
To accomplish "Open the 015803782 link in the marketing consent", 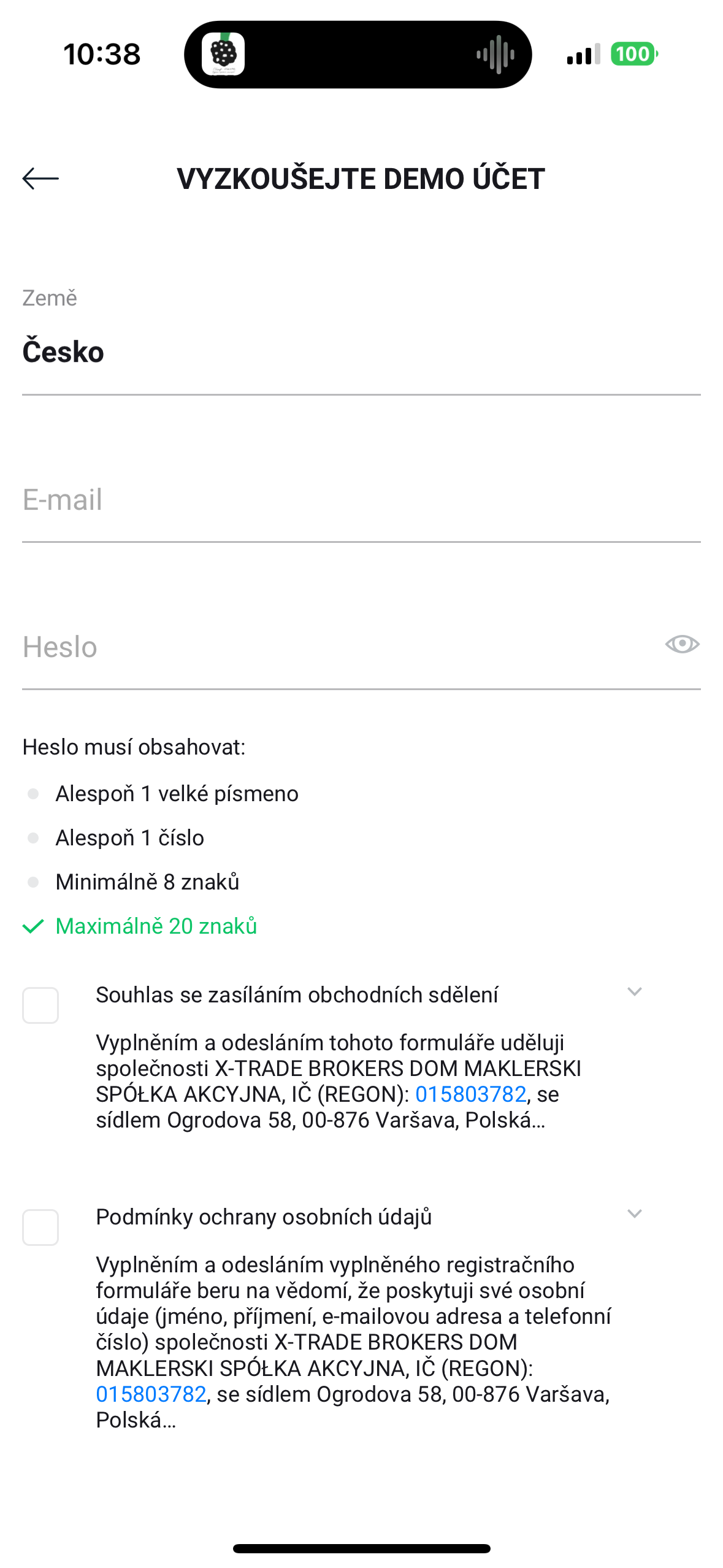I will click(470, 1094).
